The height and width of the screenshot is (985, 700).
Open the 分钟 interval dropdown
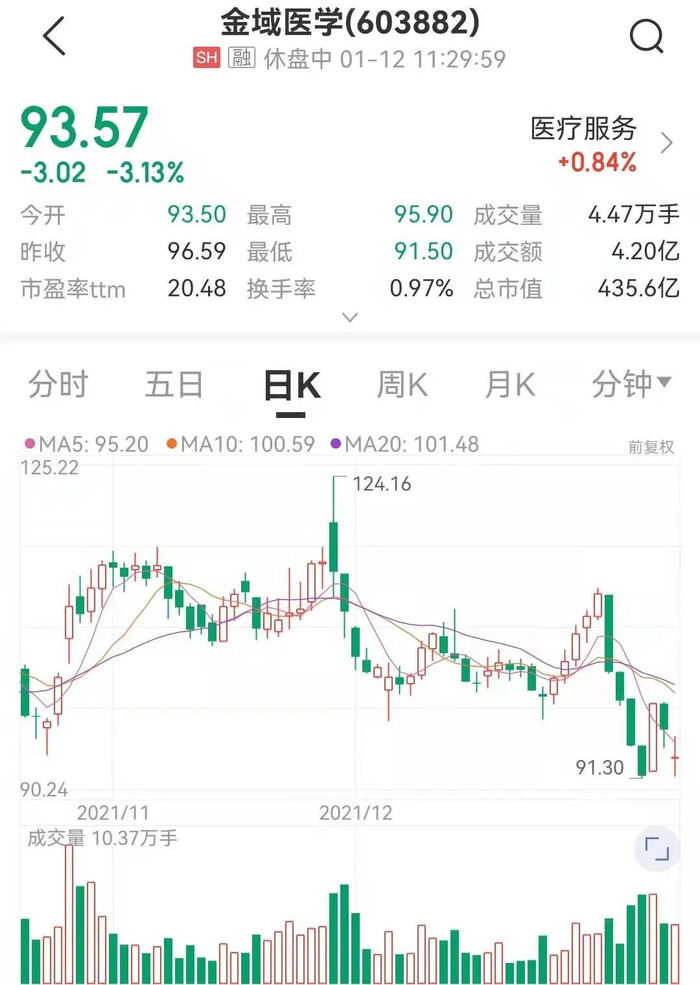631,384
